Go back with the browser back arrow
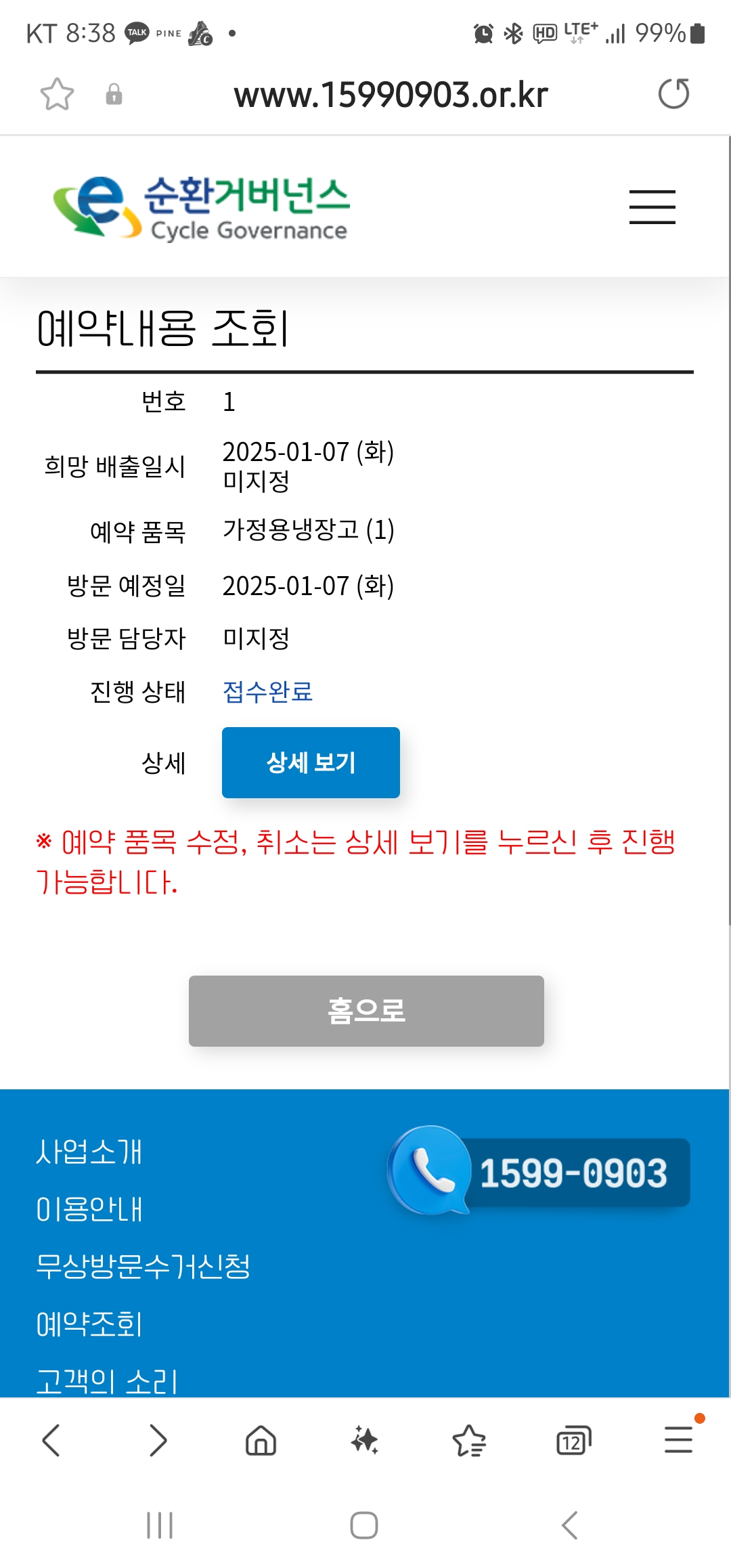Viewport: 731px width, 1568px height. (51, 1440)
